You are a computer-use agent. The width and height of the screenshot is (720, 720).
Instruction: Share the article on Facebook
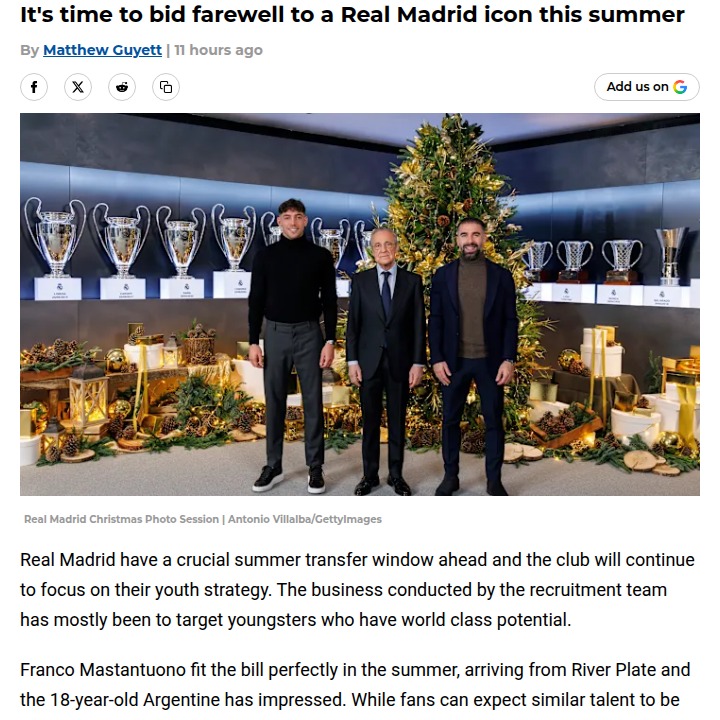tap(34, 87)
